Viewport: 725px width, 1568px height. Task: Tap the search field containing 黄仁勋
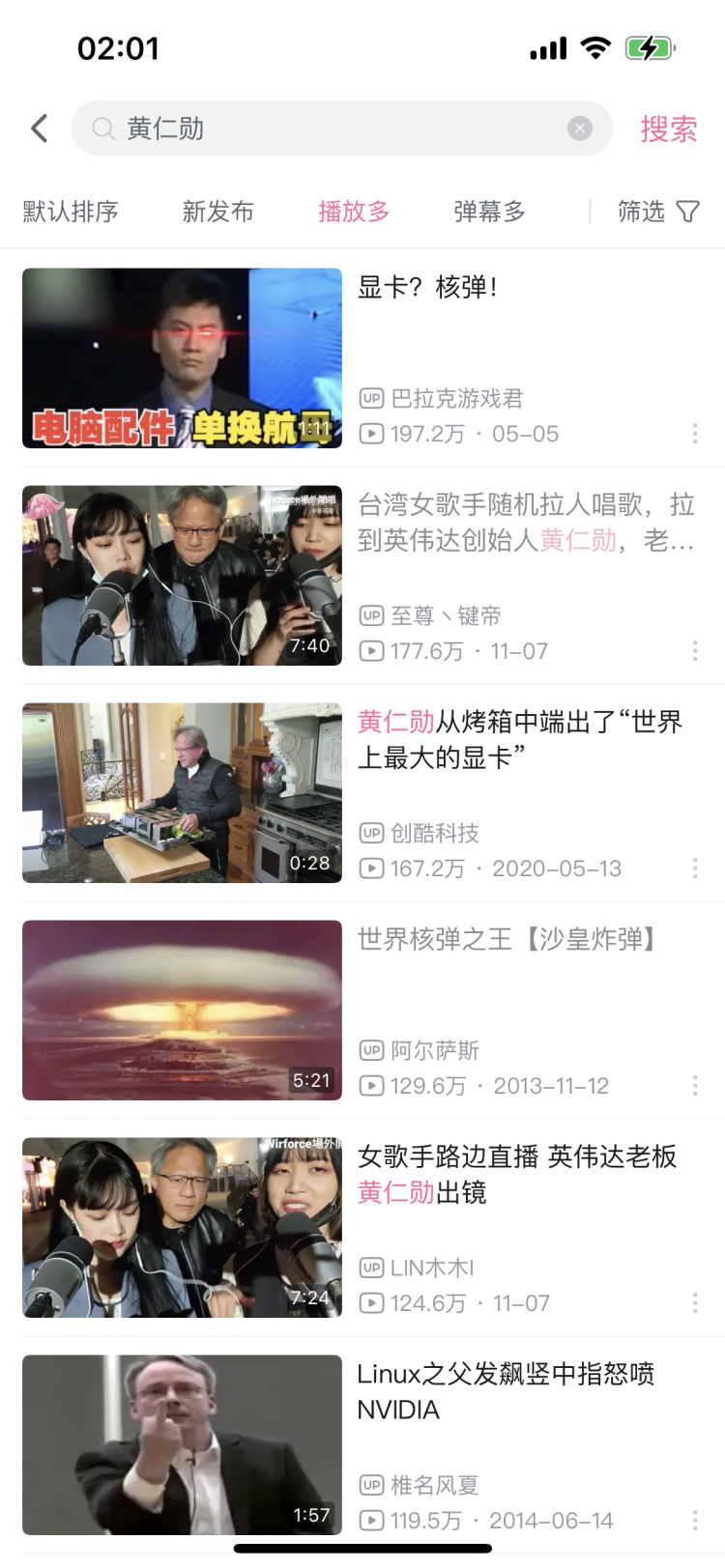[342, 128]
